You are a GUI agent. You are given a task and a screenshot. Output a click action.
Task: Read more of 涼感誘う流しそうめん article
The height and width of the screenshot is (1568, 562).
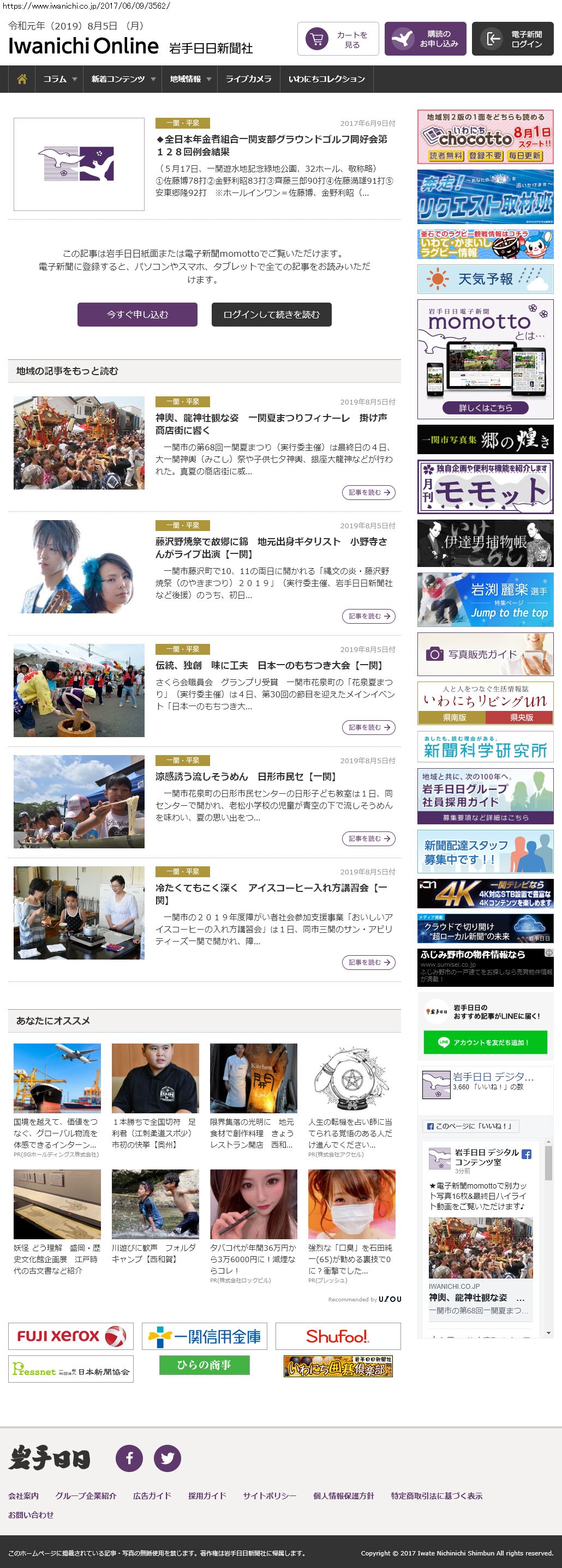(x=368, y=839)
